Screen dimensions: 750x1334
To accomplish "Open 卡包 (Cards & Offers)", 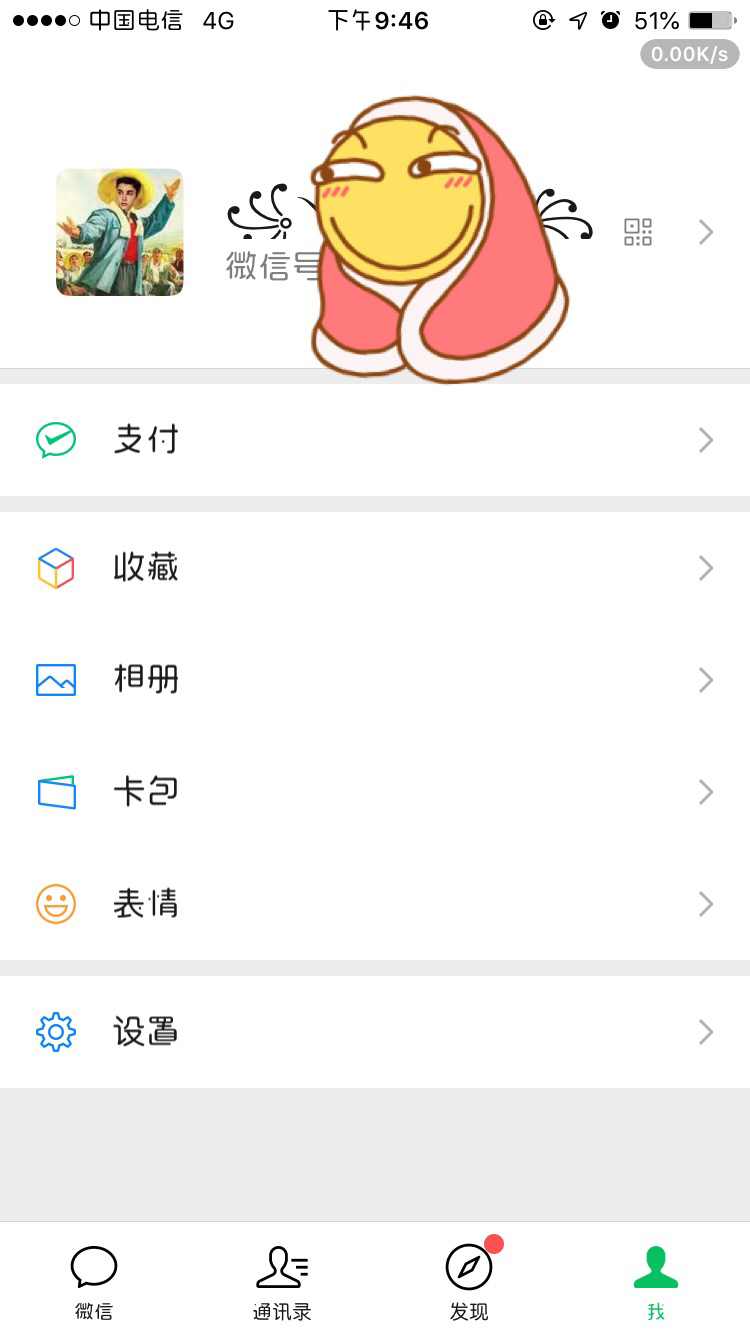I will (x=375, y=792).
